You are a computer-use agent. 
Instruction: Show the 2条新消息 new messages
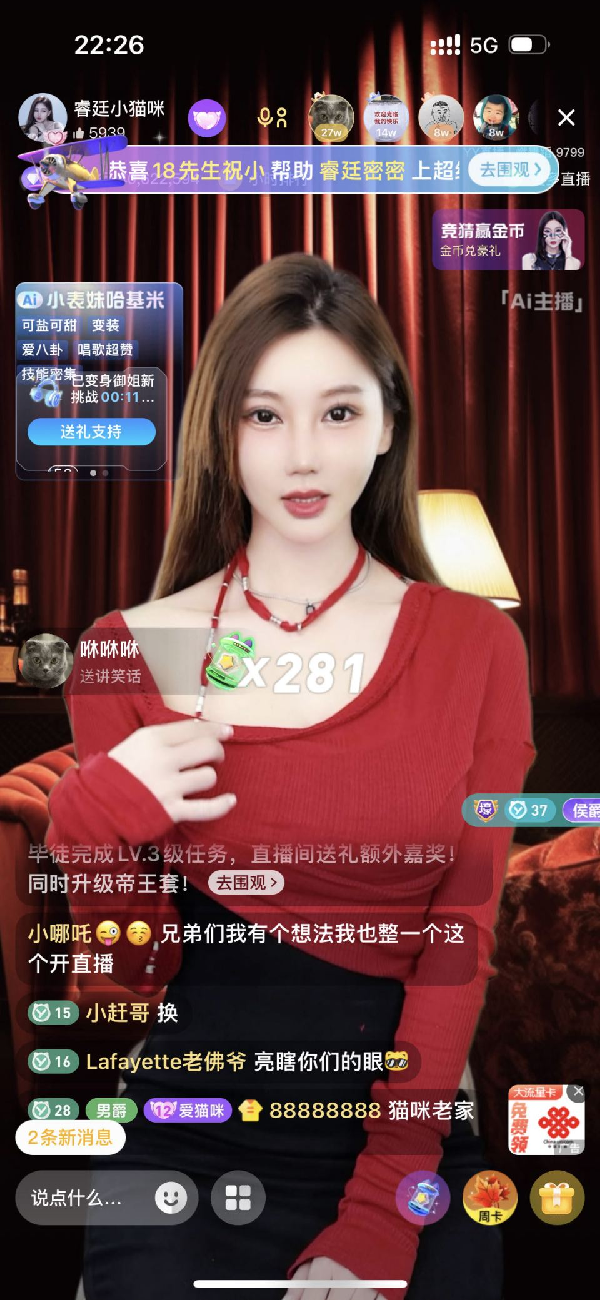pyautogui.click(x=69, y=1137)
